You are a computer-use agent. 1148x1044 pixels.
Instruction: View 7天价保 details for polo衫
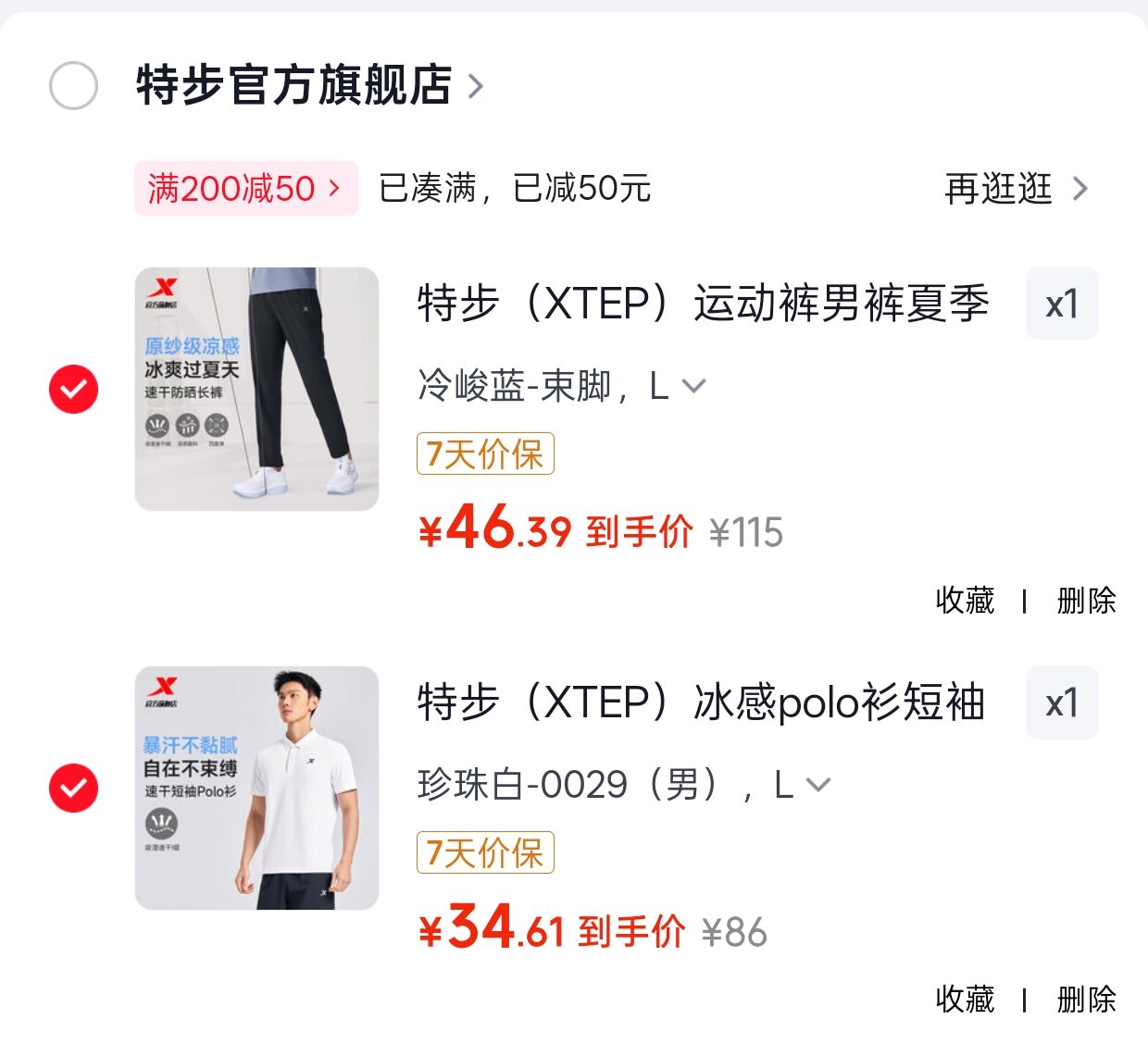(485, 852)
